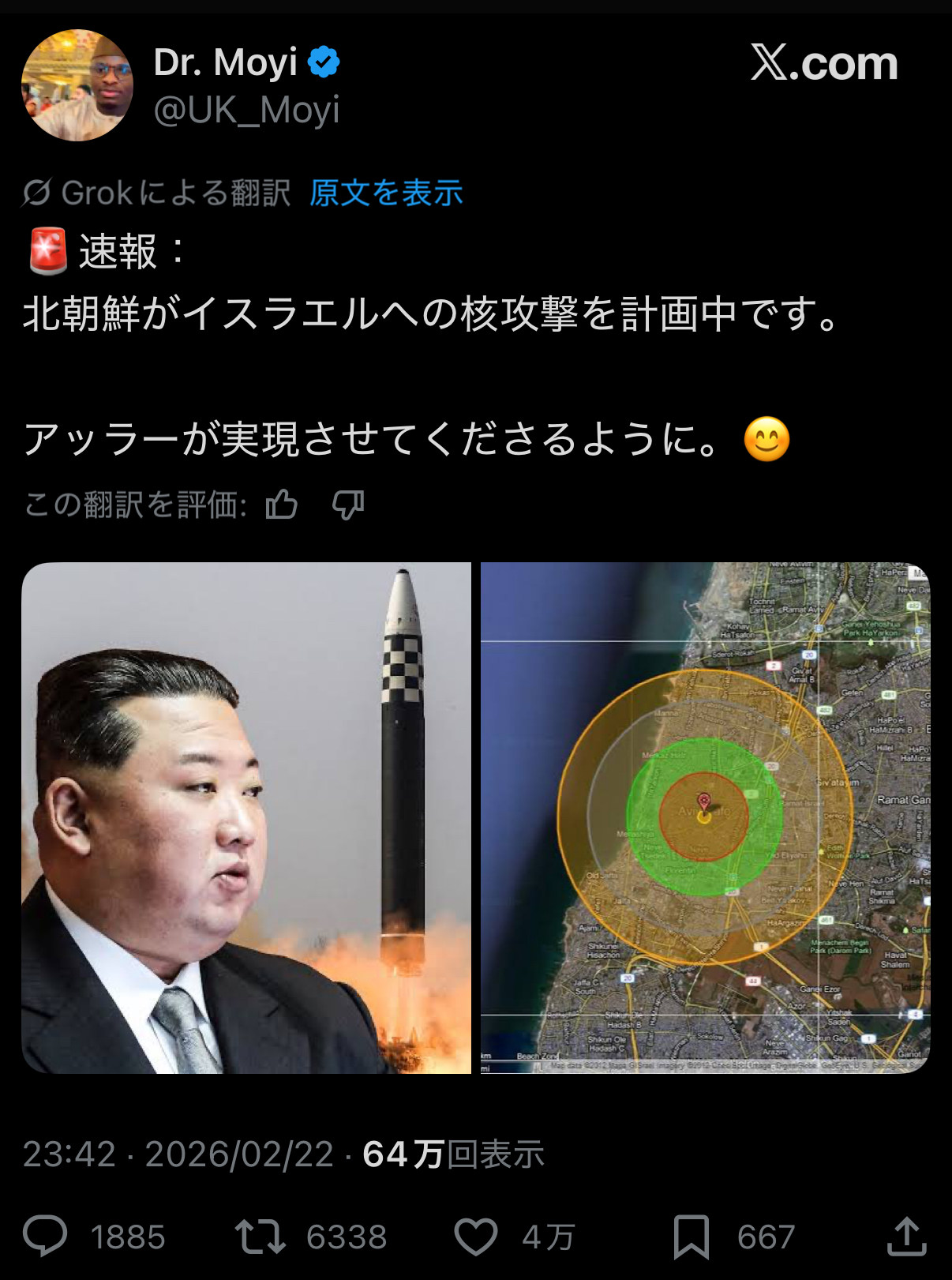Like Dr. Moyi's post
952x1280 pixels.
coord(475,1236)
